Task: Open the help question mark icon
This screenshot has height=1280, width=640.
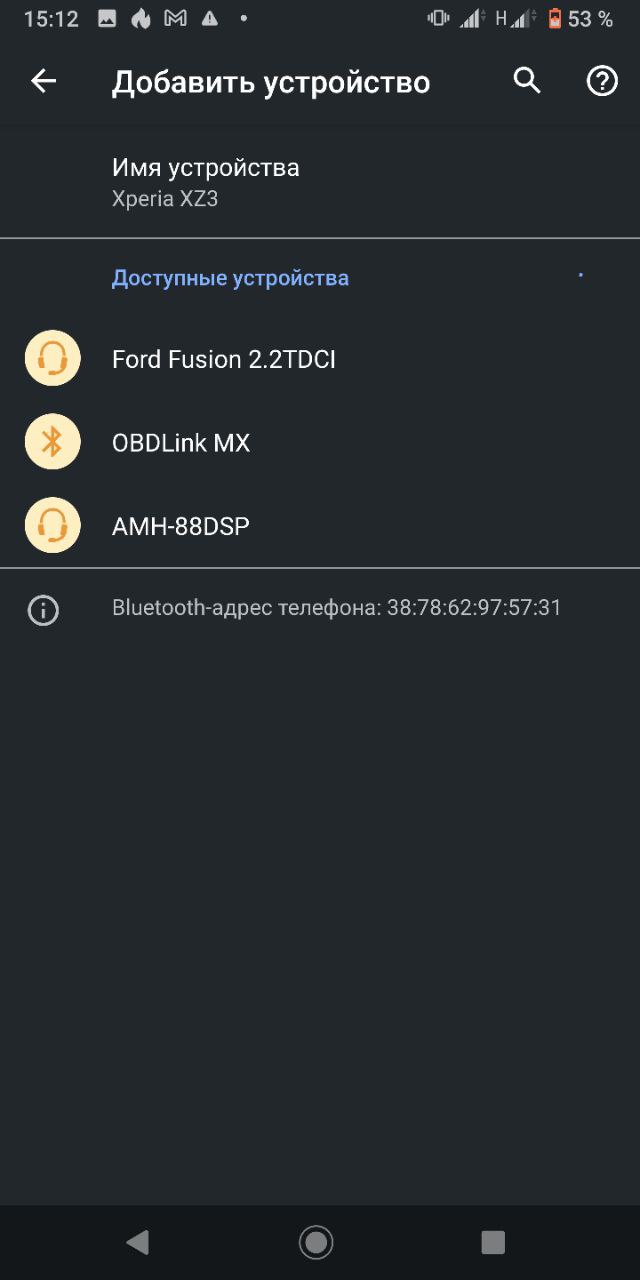Action: coord(602,82)
